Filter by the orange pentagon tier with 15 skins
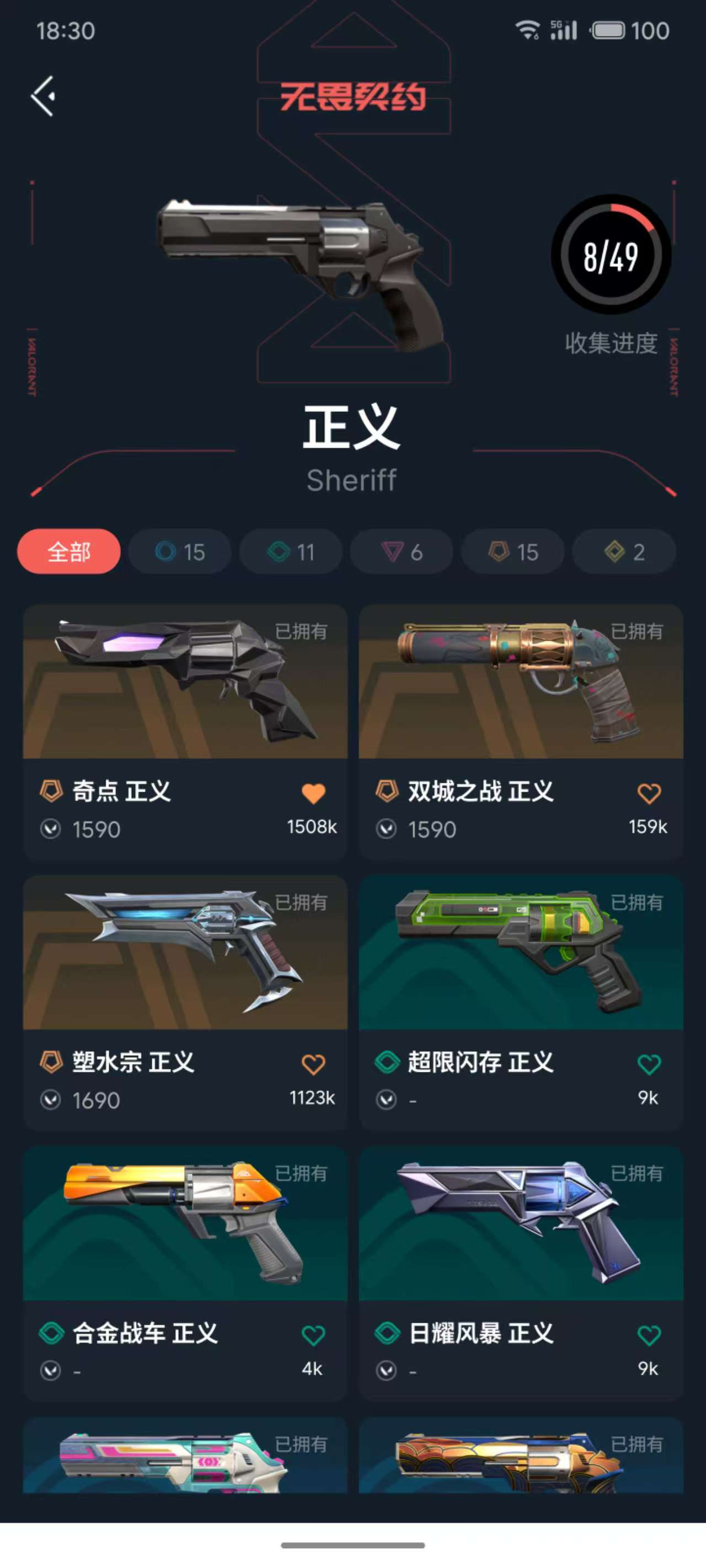 coord(513,551)
